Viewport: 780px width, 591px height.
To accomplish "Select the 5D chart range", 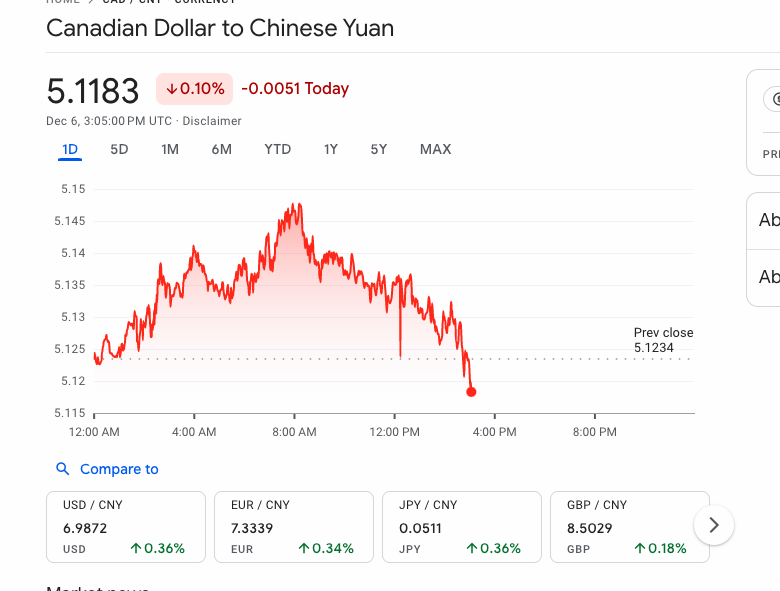I will (119, 149).
